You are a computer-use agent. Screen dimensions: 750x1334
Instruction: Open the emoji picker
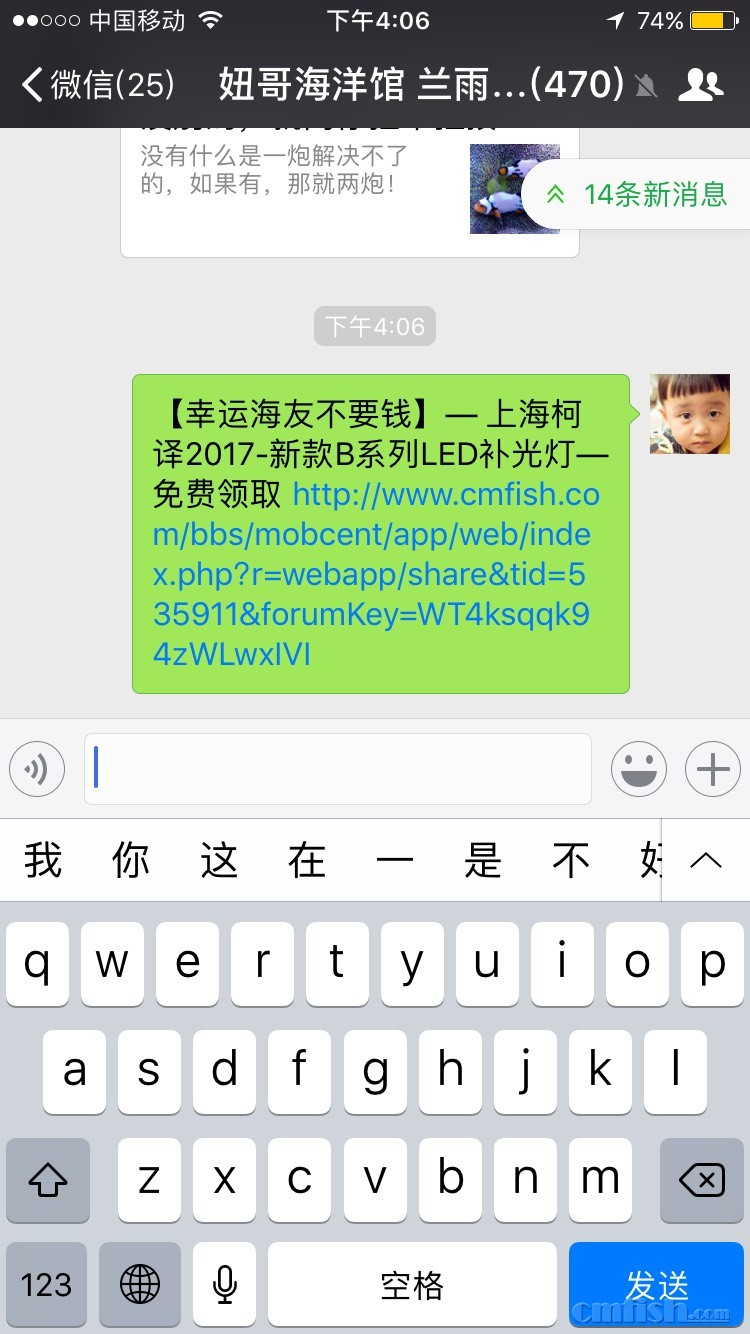(x=639, y=769)
